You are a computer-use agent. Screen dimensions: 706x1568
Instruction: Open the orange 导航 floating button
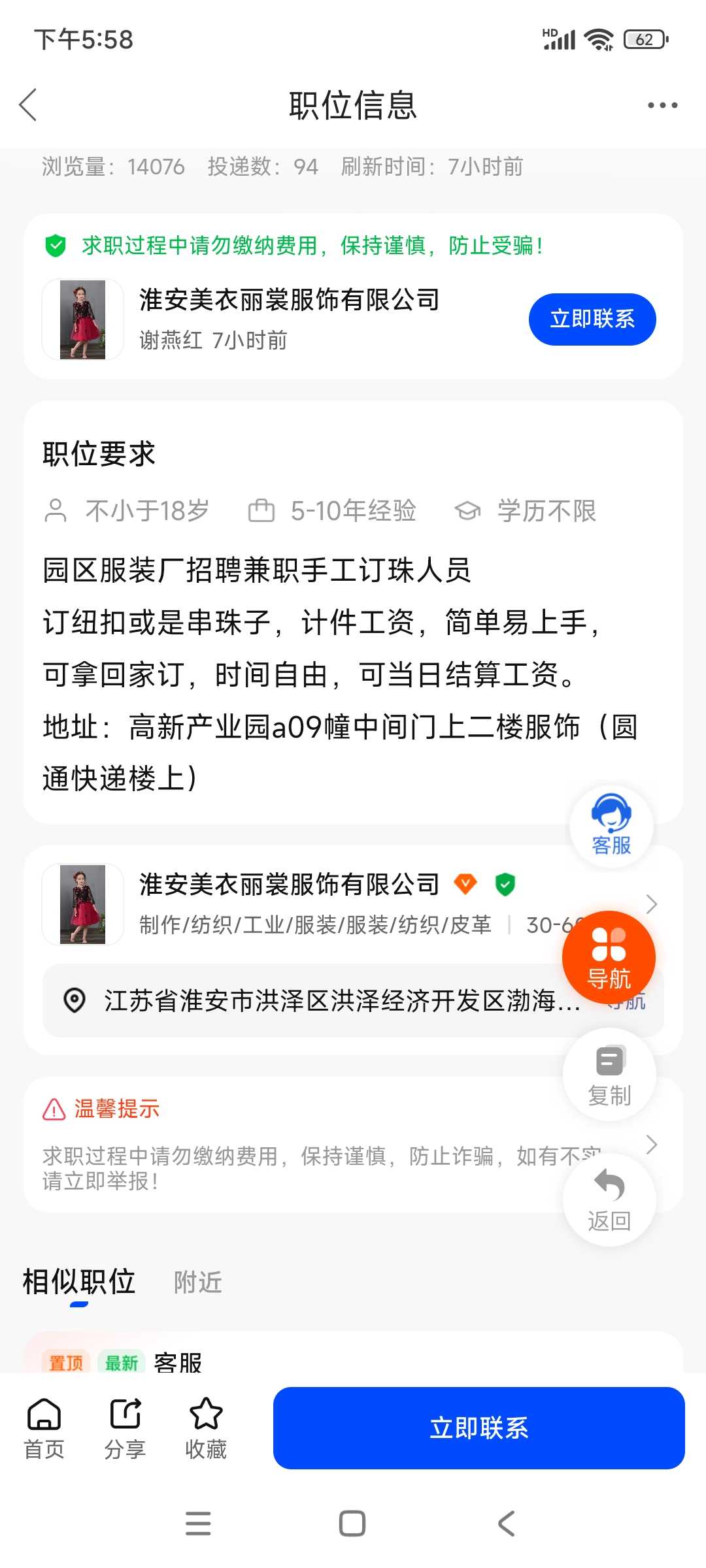pos(609,957)
